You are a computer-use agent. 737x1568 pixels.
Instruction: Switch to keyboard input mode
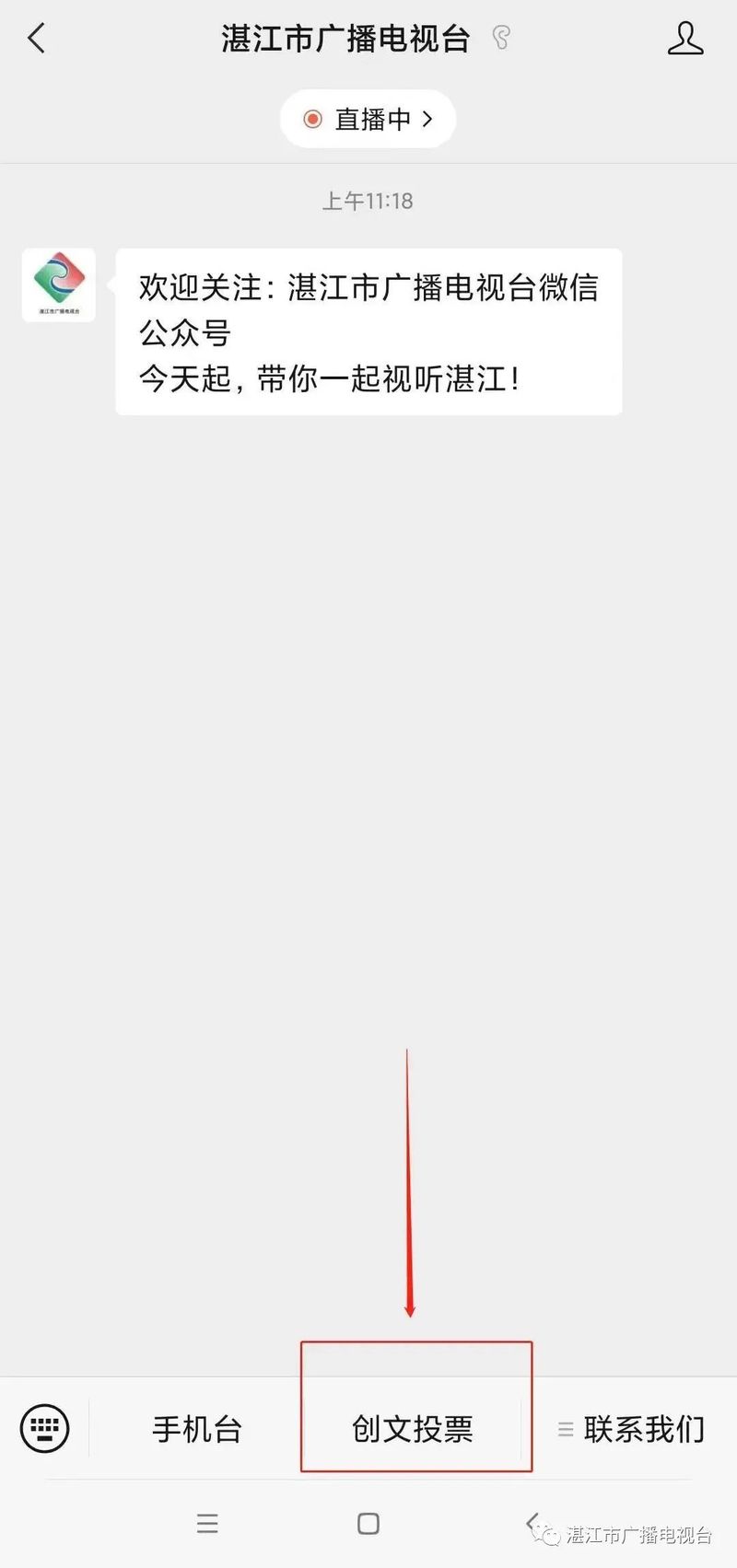click(44, 1428)
